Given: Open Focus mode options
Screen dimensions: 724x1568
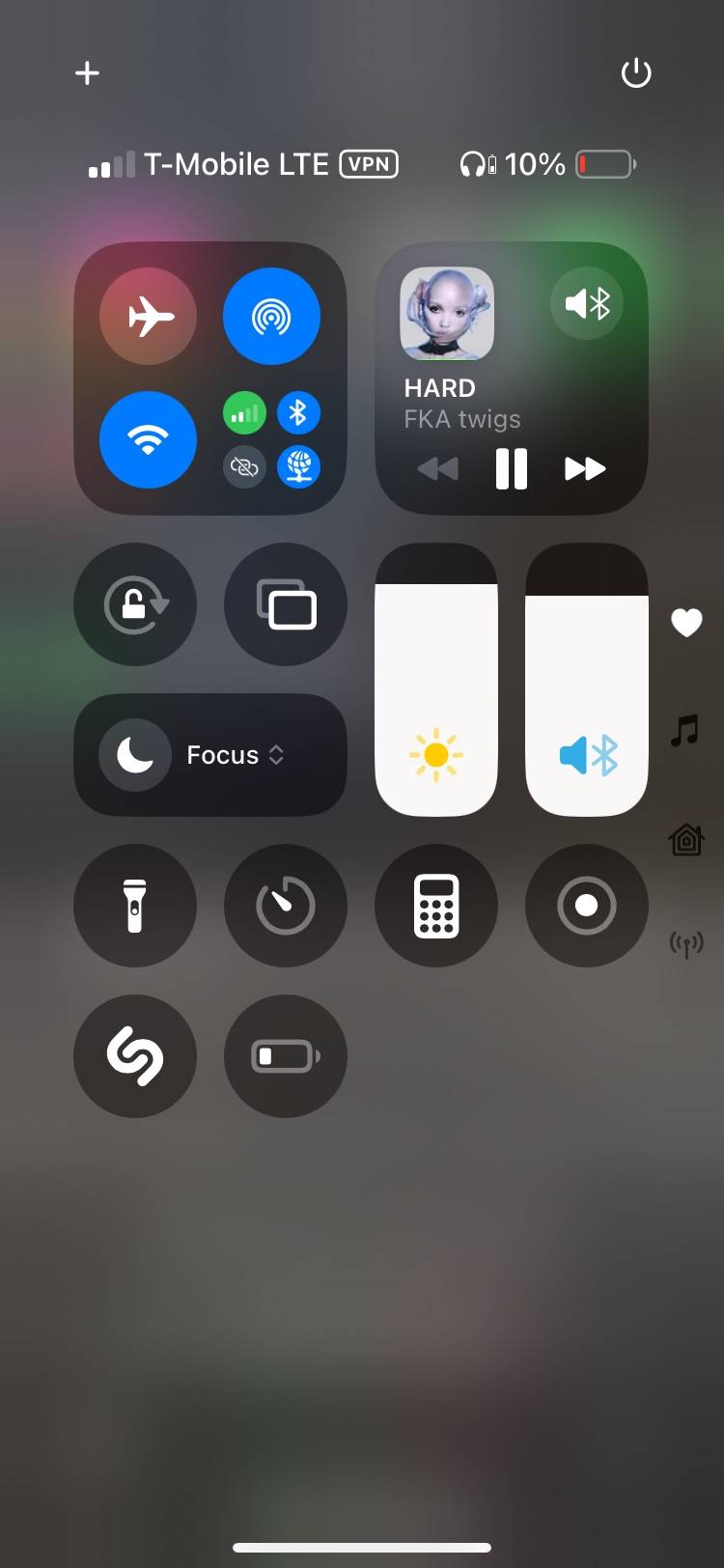Looking at the screenshot, I should (210, 755).
